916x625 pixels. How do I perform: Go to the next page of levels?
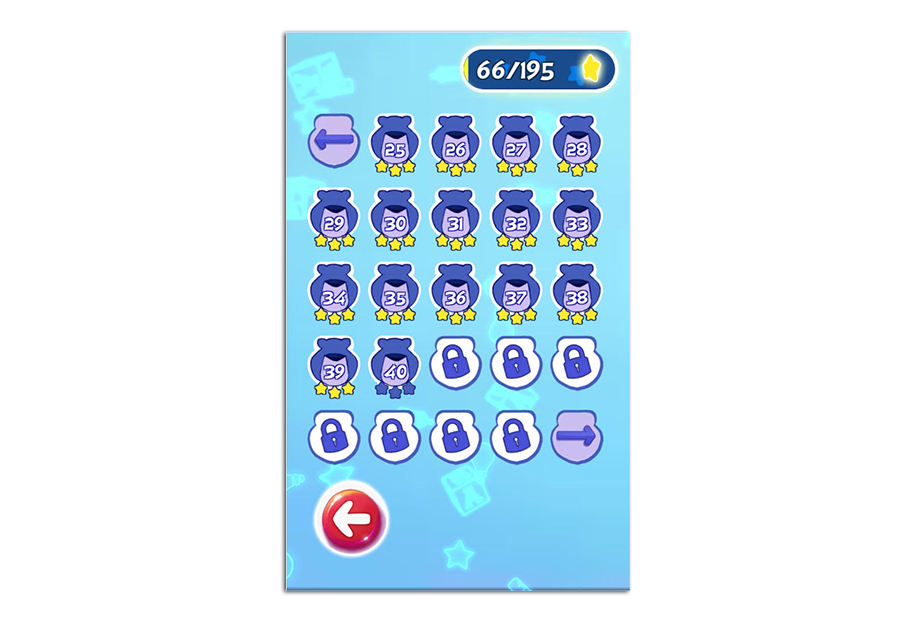tap(577, 436)
